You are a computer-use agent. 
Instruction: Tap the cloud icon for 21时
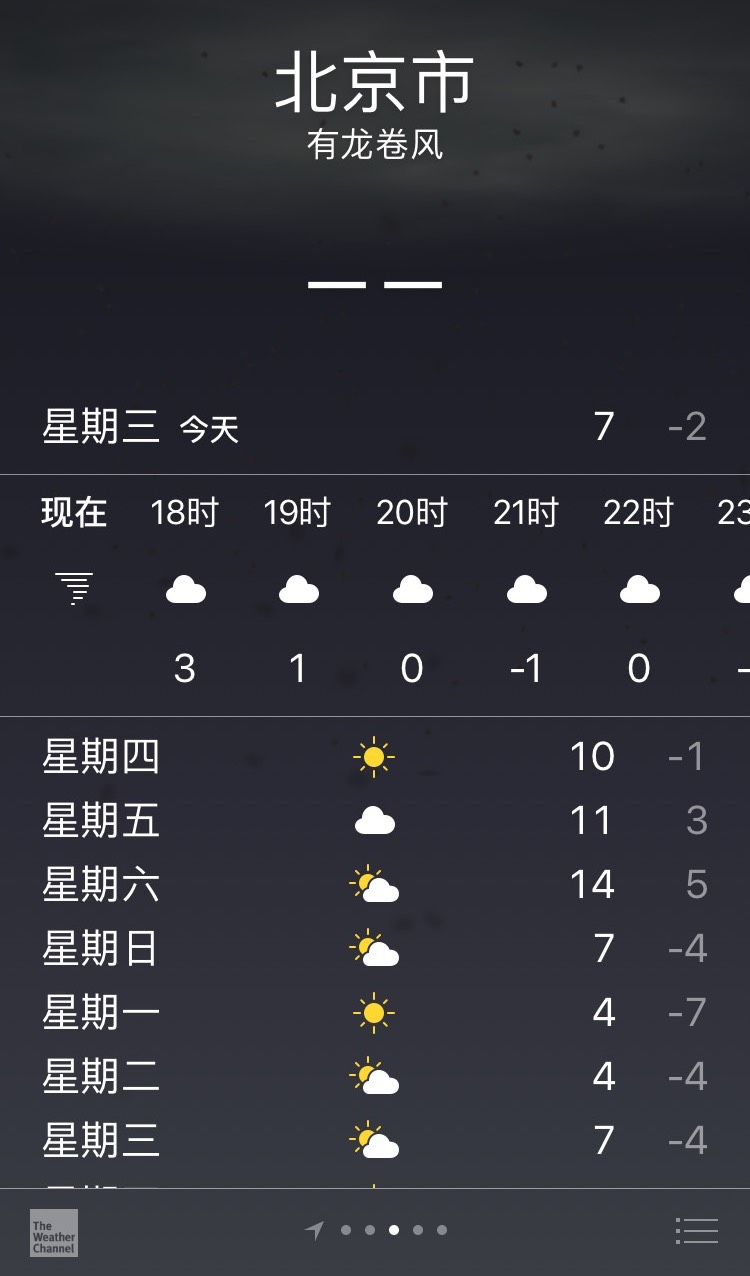[527, 590]
